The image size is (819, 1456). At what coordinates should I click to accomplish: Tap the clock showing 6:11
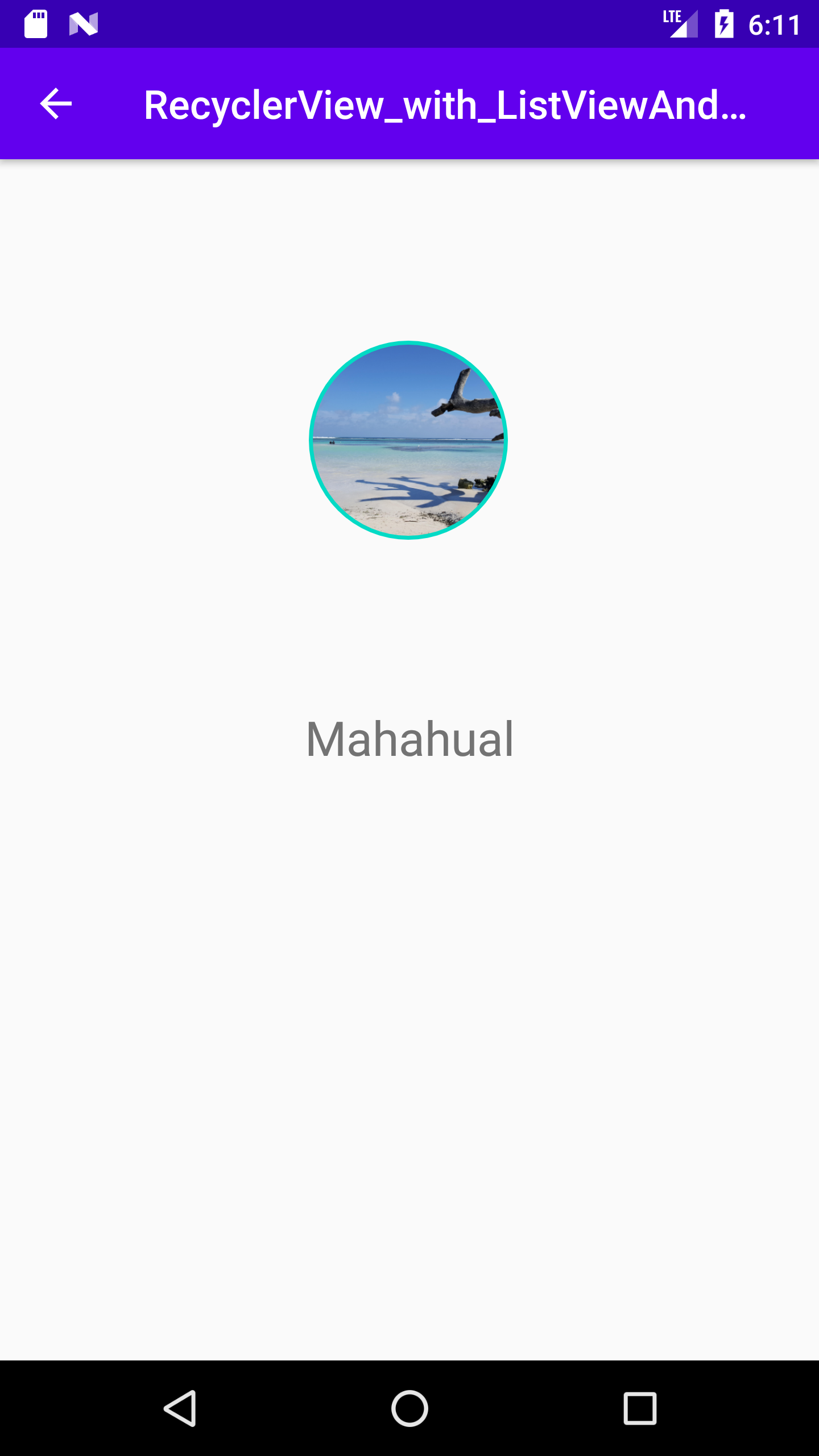click(x=774, y=24)
